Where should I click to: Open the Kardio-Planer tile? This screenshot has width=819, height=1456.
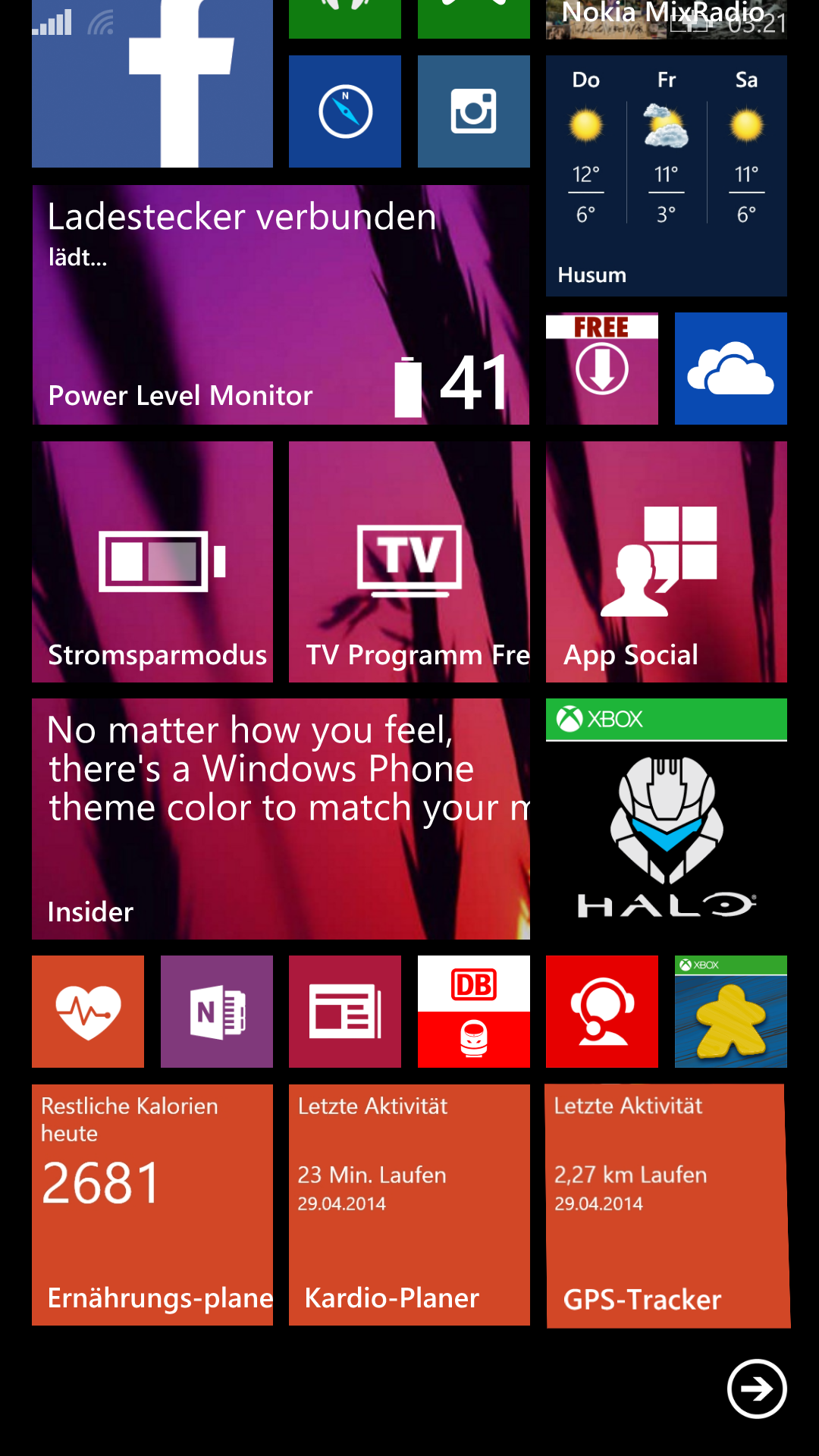tap(409, 1204)
